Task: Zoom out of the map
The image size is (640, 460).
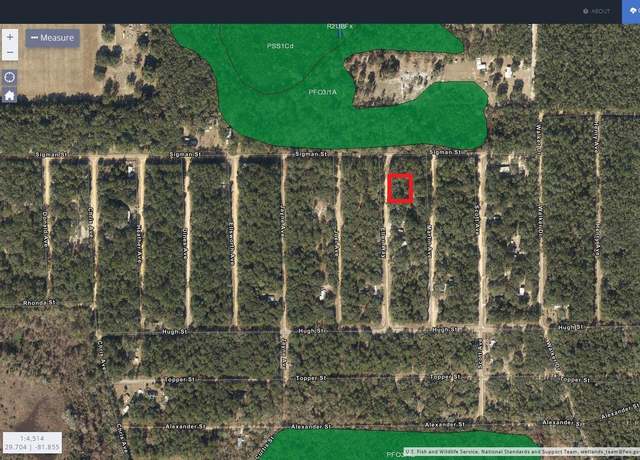Action: [9, 52]
